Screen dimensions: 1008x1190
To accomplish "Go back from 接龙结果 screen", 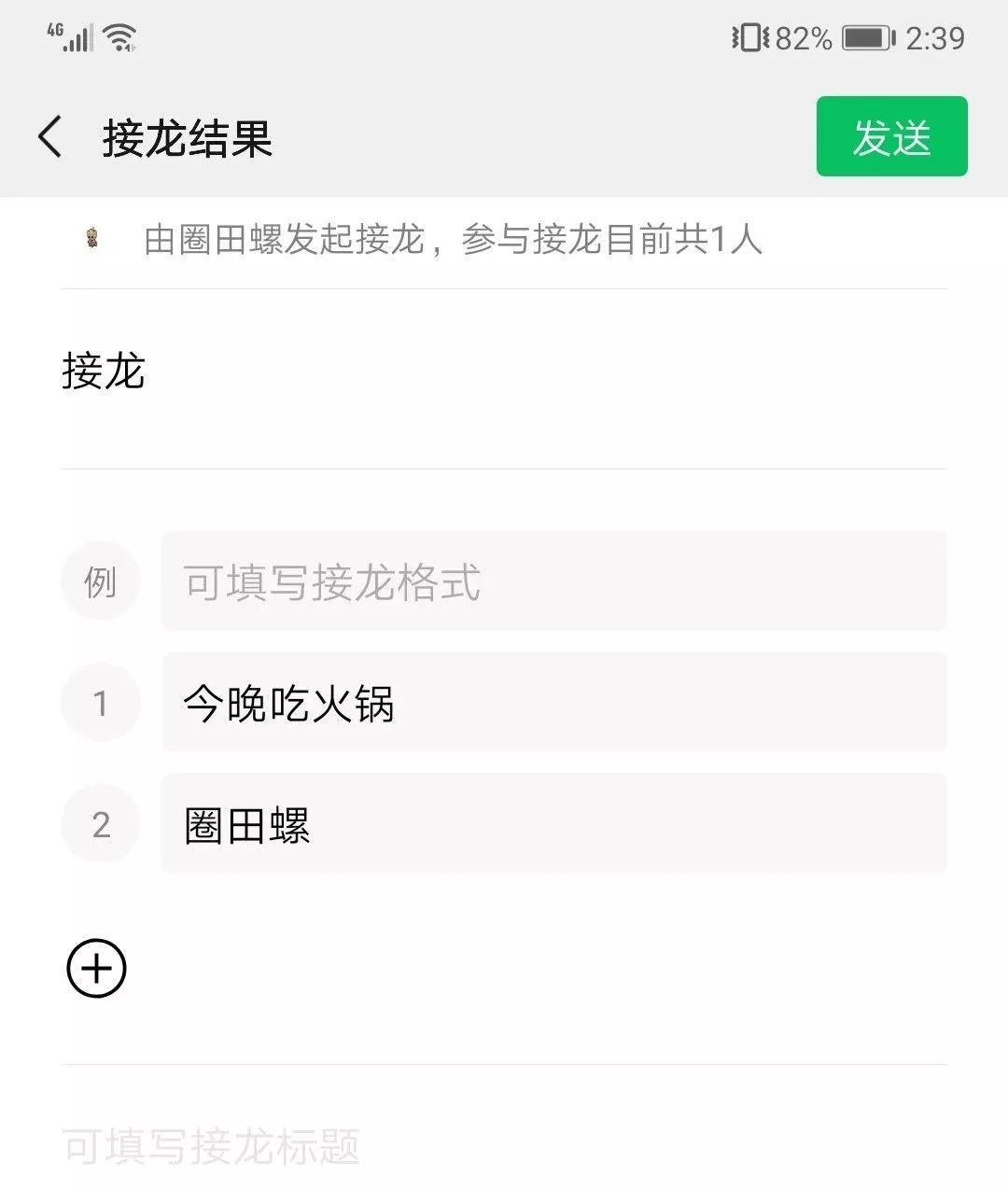I will pyautogui.click(x=50, y=137).
